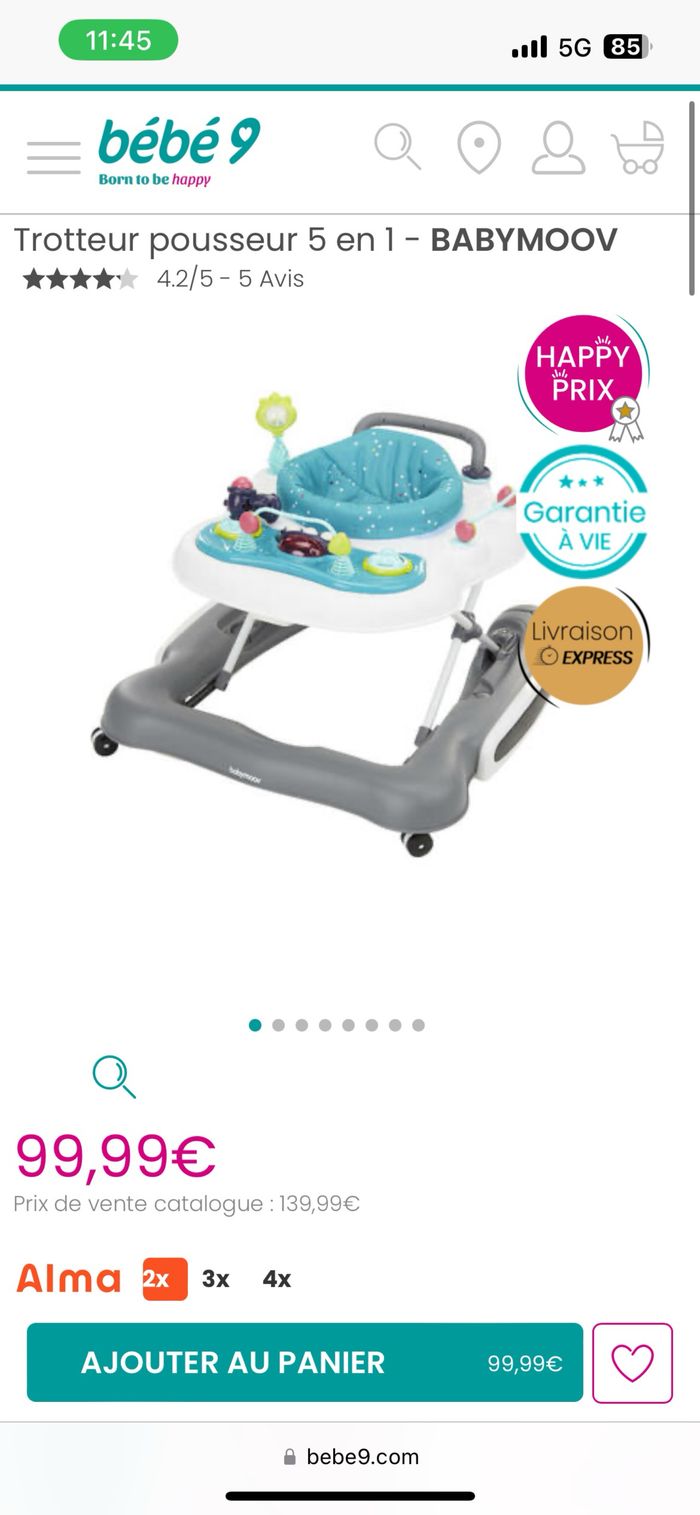Zoom the product image with magnifier
The image size is (700, 1515).
point(114,1077)
